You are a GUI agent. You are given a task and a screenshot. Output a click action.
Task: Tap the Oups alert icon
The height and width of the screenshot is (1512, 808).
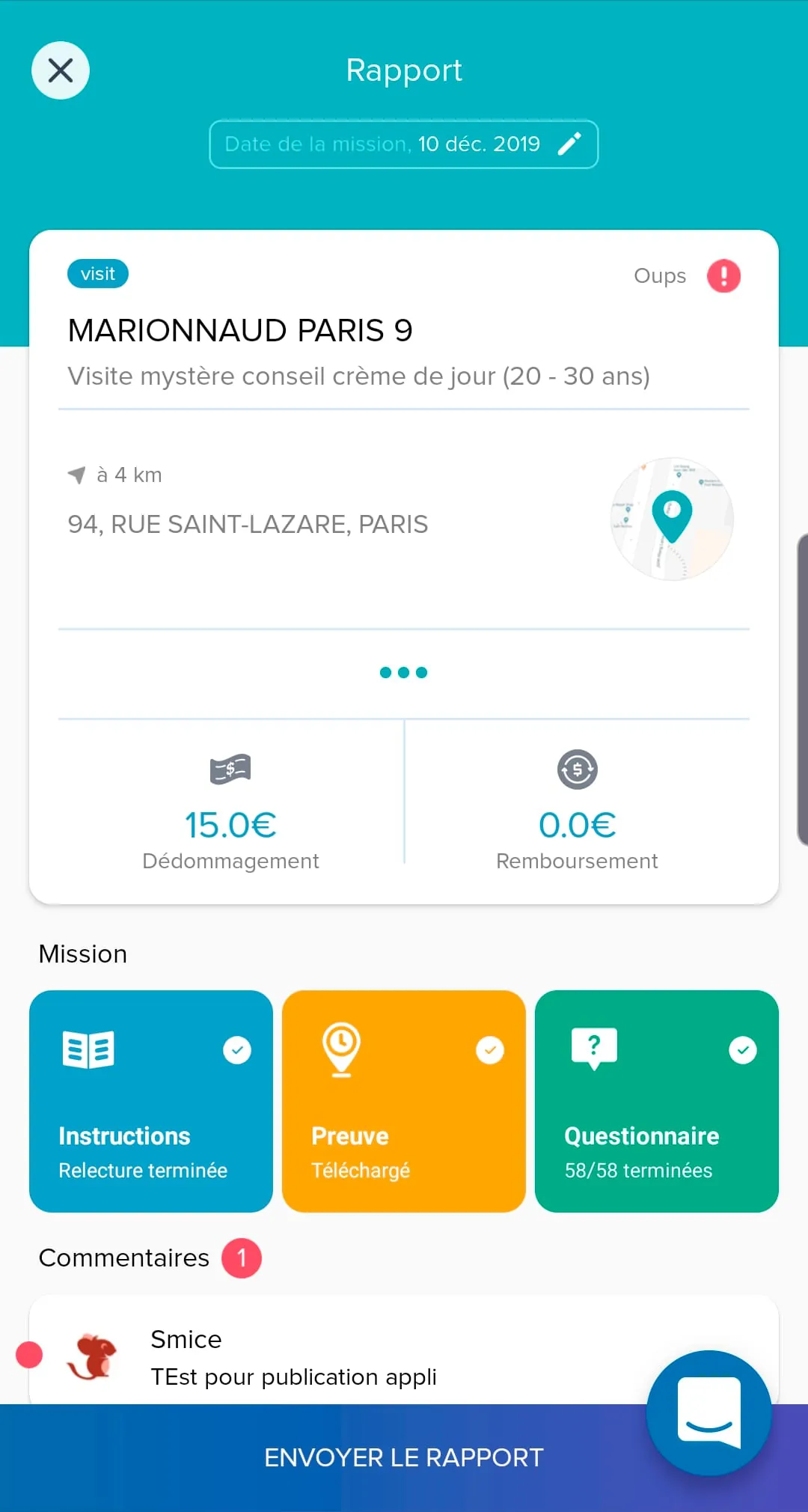723,275
